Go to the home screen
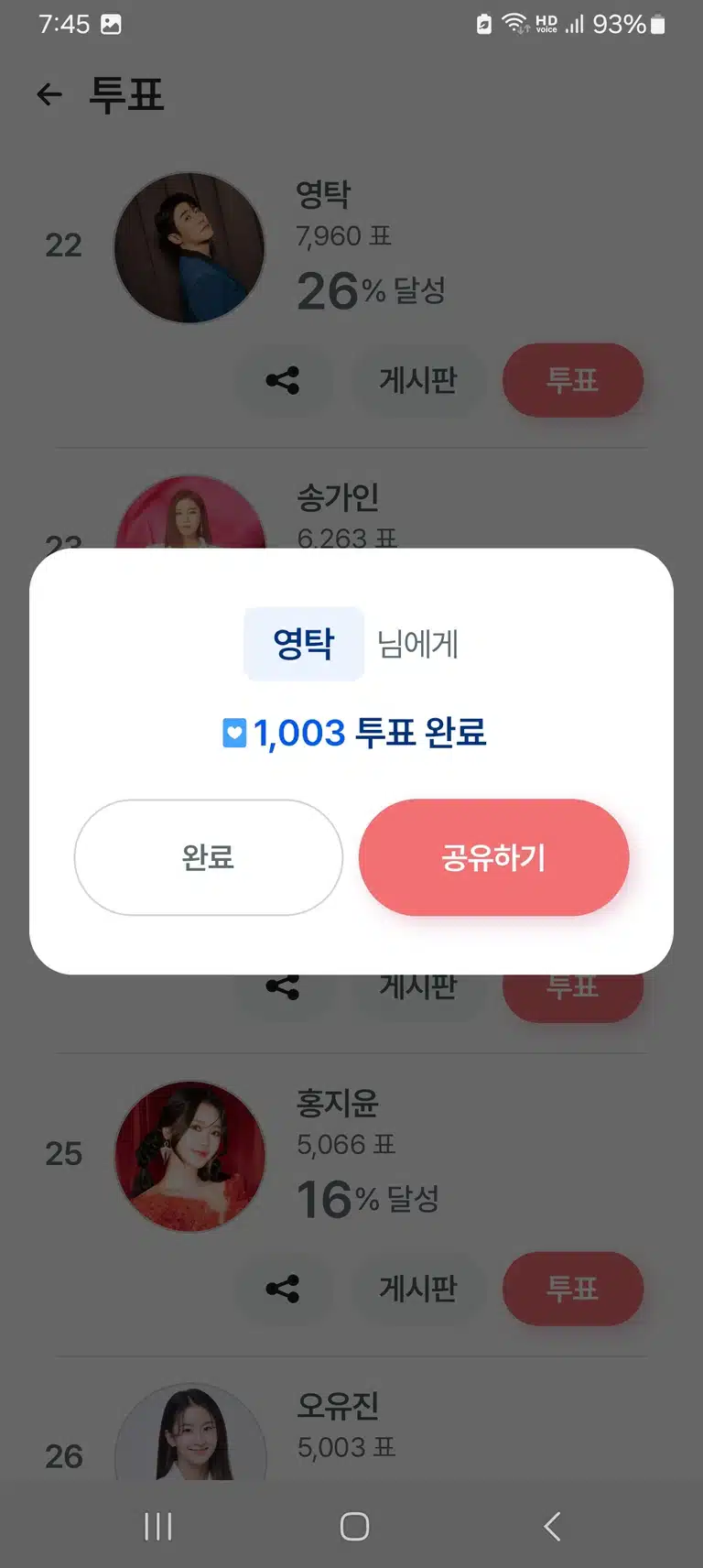The image size is (703, 1568). point(354,1526)
